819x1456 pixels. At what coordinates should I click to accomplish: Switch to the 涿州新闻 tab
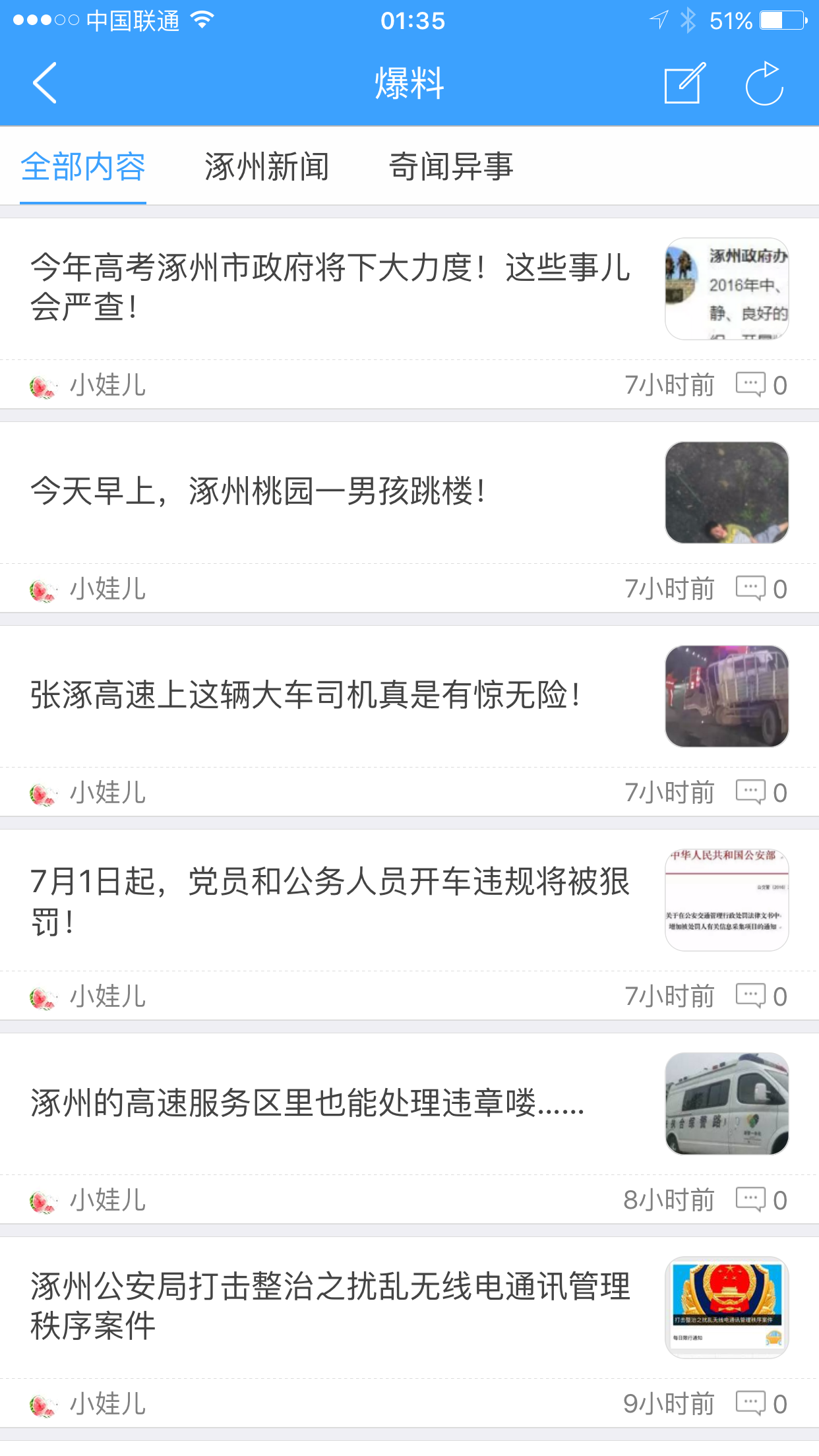coord(266,166)
